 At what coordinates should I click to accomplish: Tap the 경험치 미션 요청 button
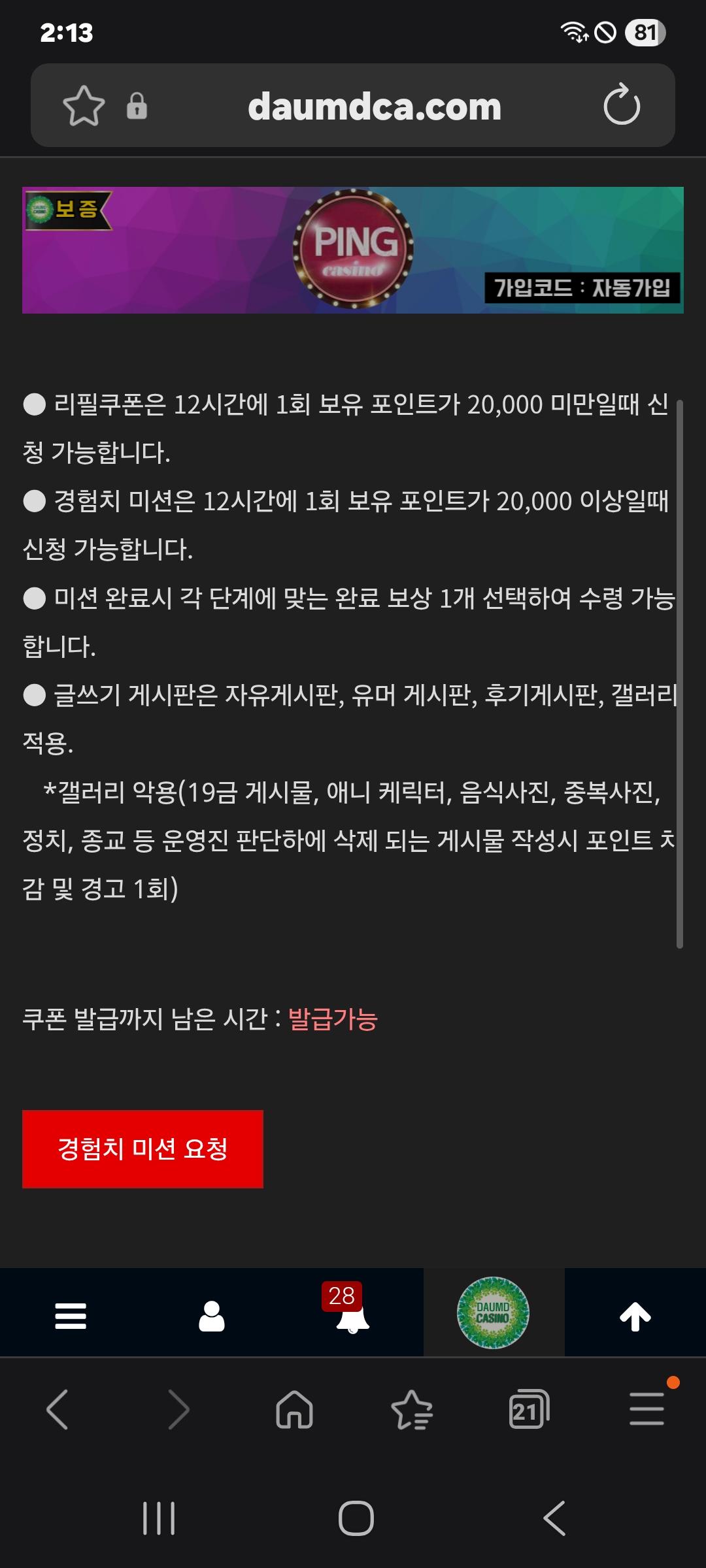coord(143,1149)
